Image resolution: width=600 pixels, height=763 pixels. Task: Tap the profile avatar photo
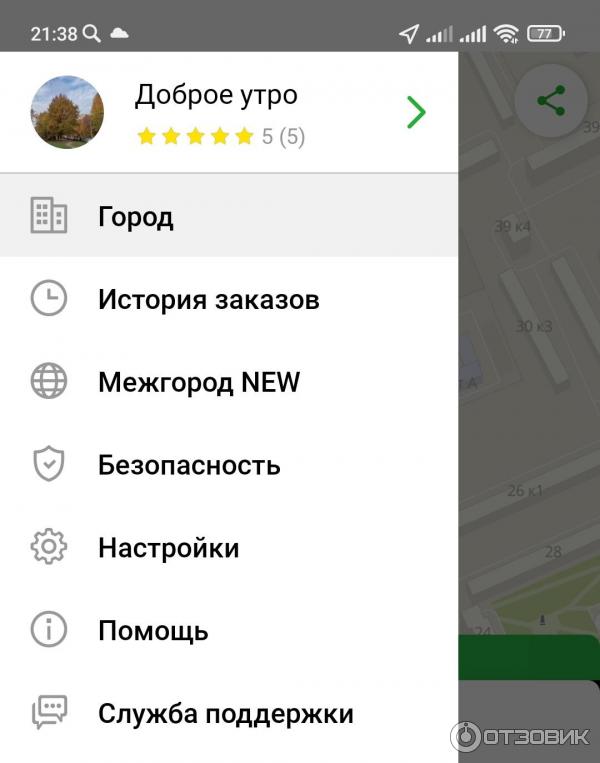click(x=68, y=112)
